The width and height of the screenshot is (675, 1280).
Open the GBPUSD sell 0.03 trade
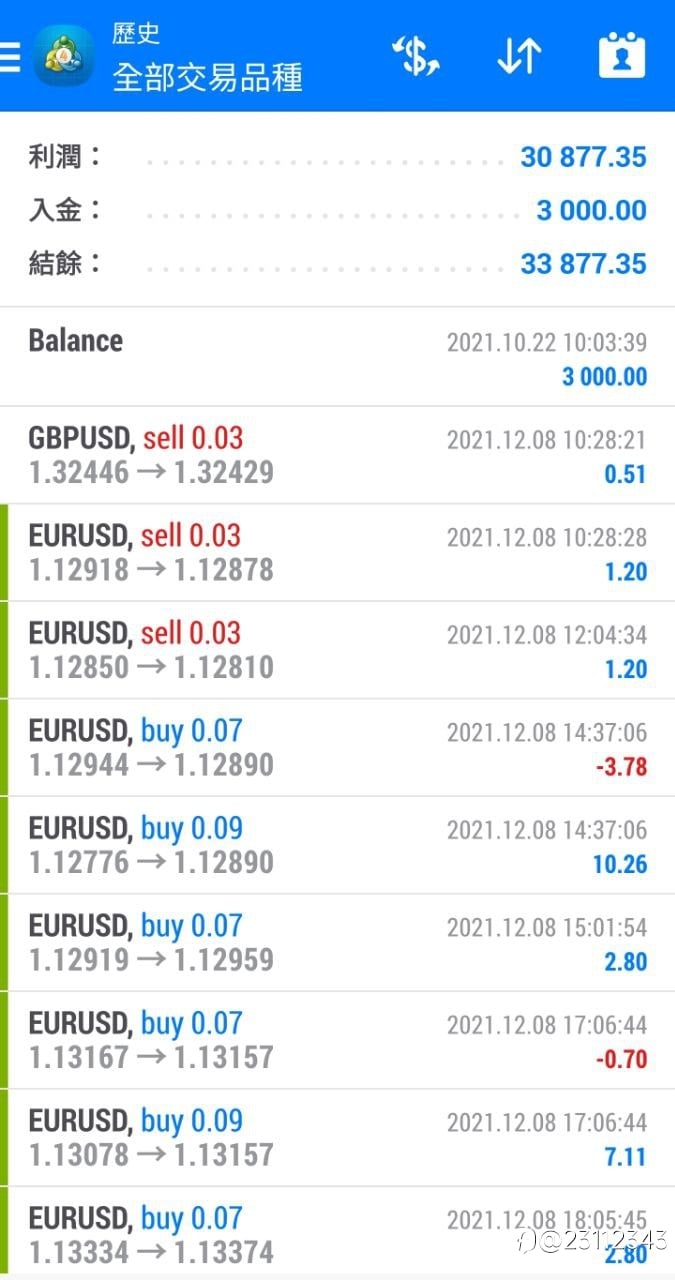pyautogui.click(x=337, y=455)
